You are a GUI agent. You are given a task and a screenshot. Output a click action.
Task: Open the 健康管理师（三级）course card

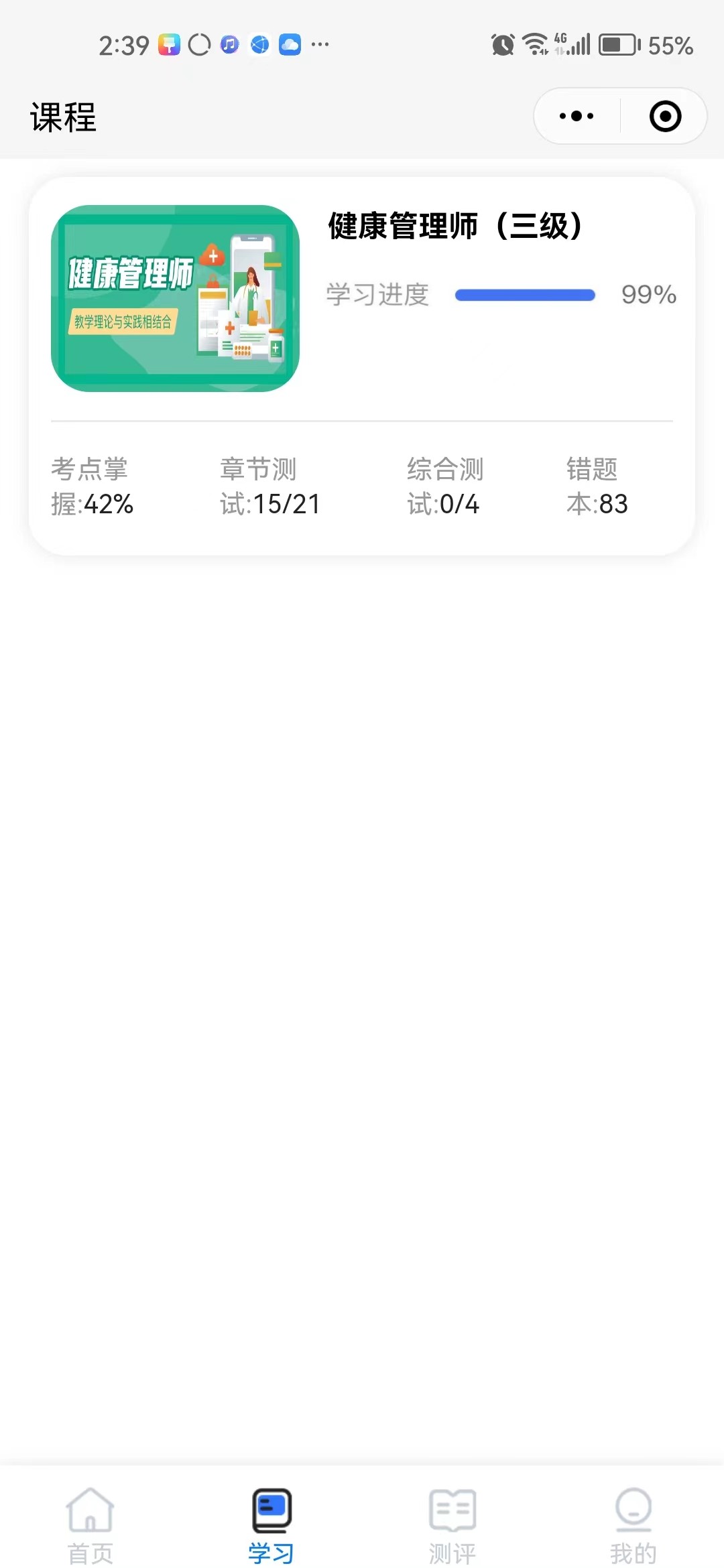pyautogui.click(x=362, y=366)
